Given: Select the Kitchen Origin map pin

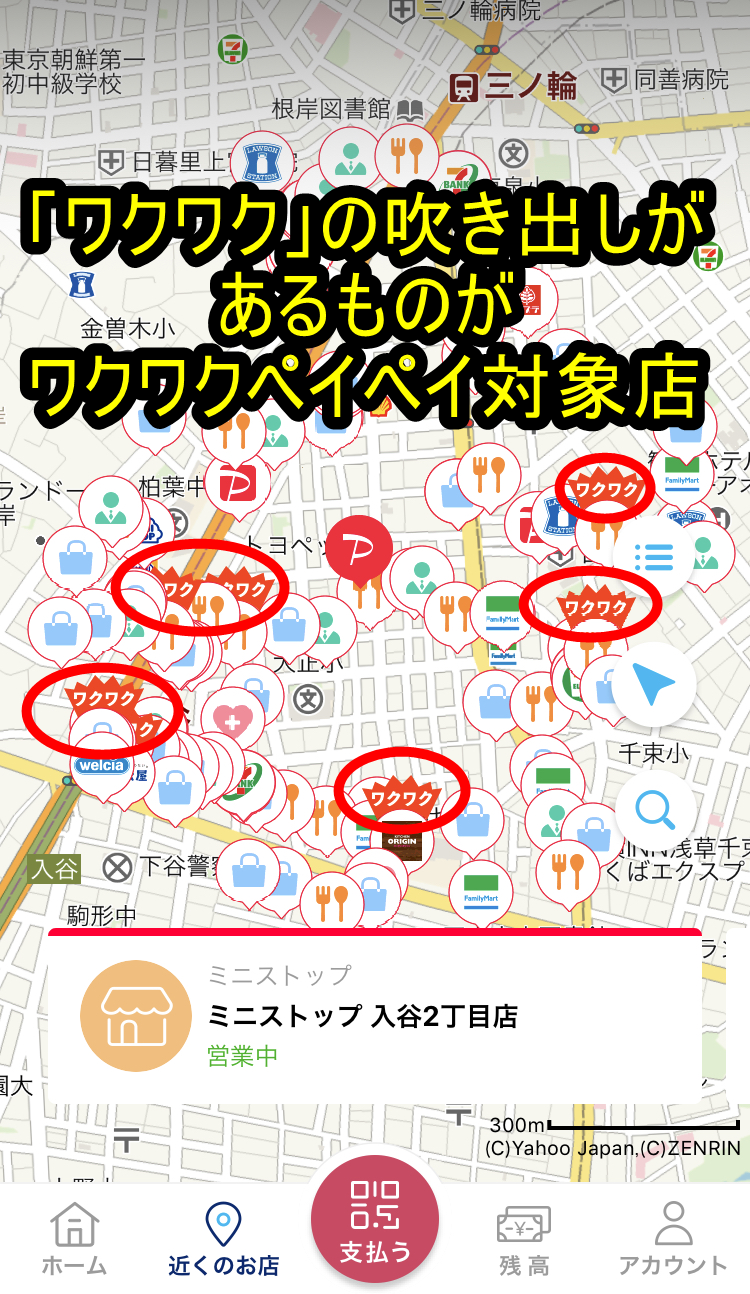Looking at the screenshot, I should point(402,842).
